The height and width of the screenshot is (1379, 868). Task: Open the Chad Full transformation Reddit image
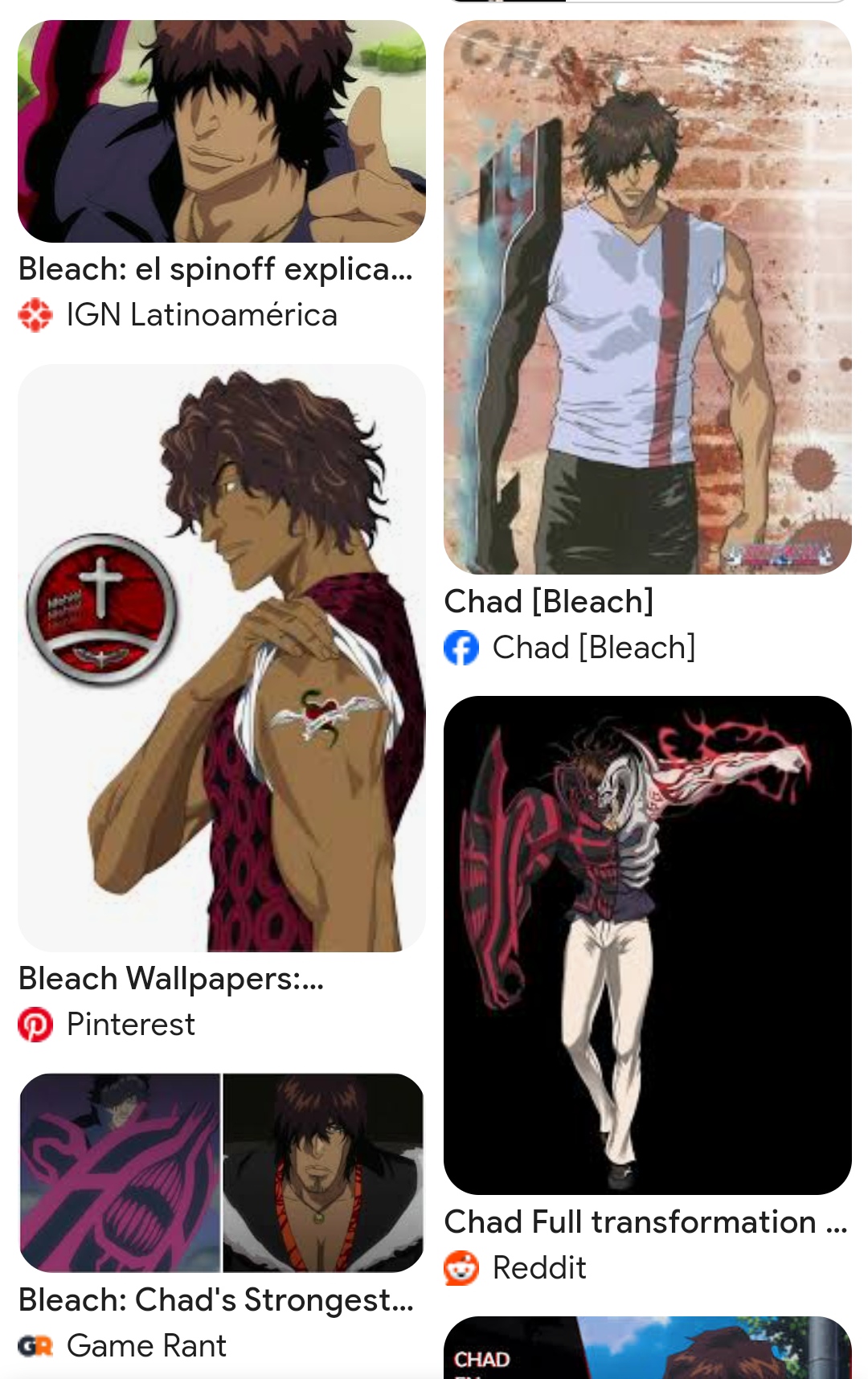(647, 945)
